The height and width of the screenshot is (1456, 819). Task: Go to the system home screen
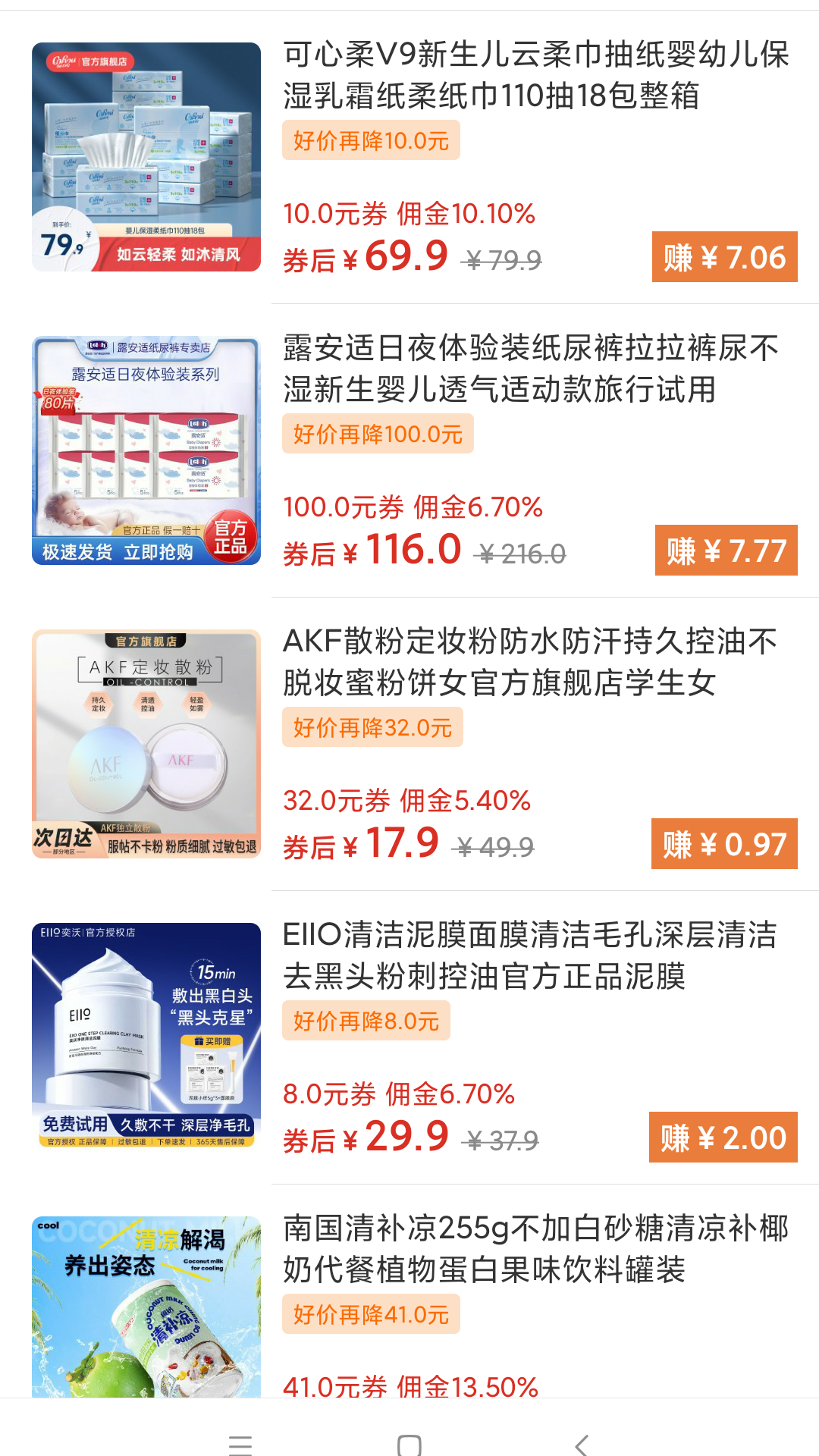[409, 1445]
